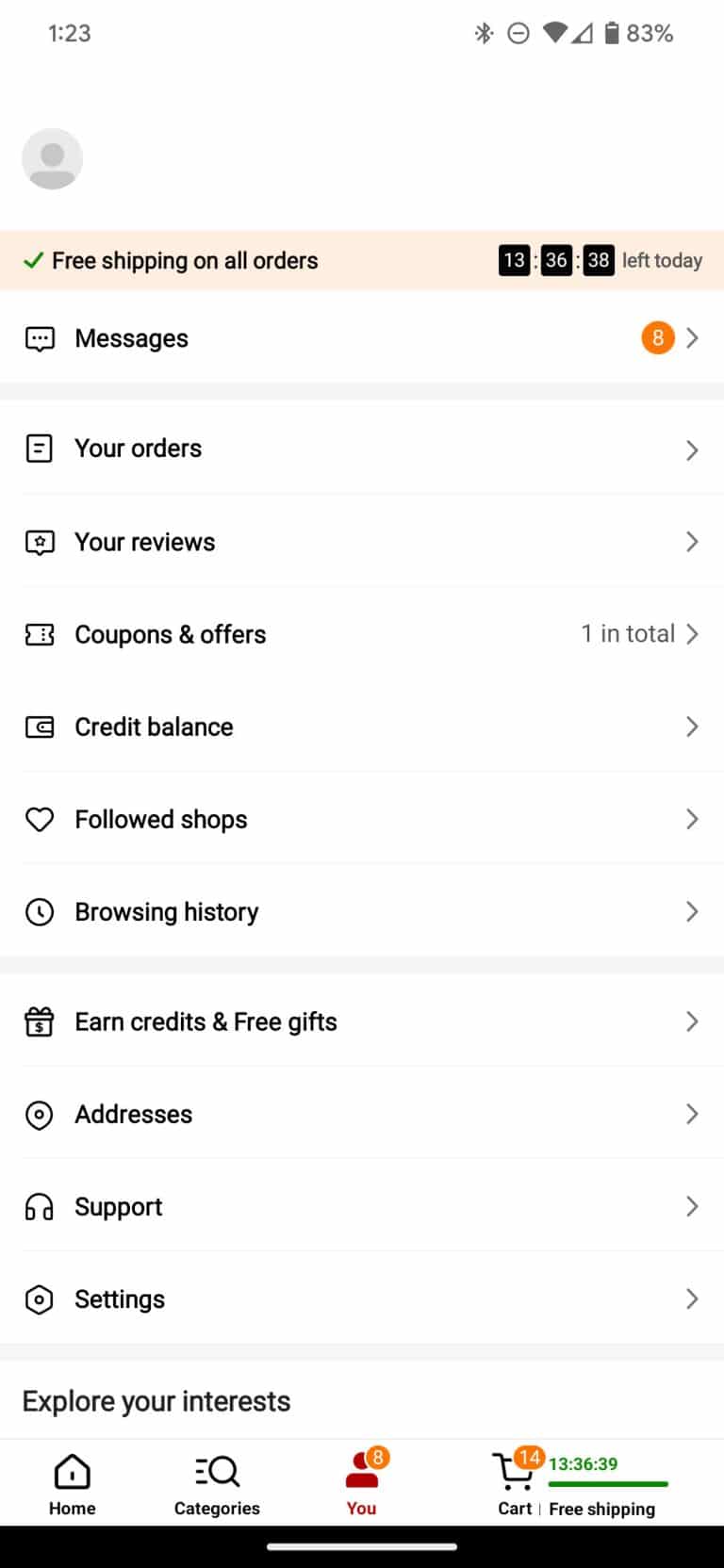The image size is (724, 1568).
Task: Tap the Settings hexagon gear icon
Action: click(x=39, y=1298)
